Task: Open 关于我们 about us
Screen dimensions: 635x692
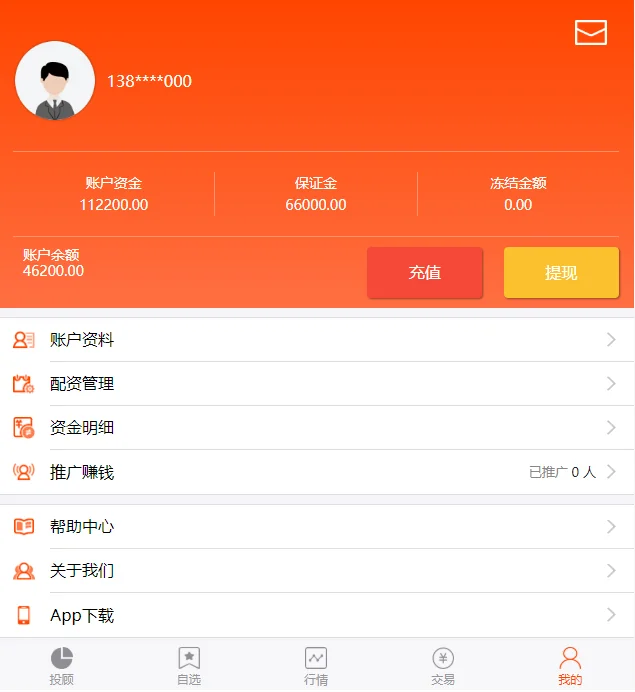Action: coord(317,571)
